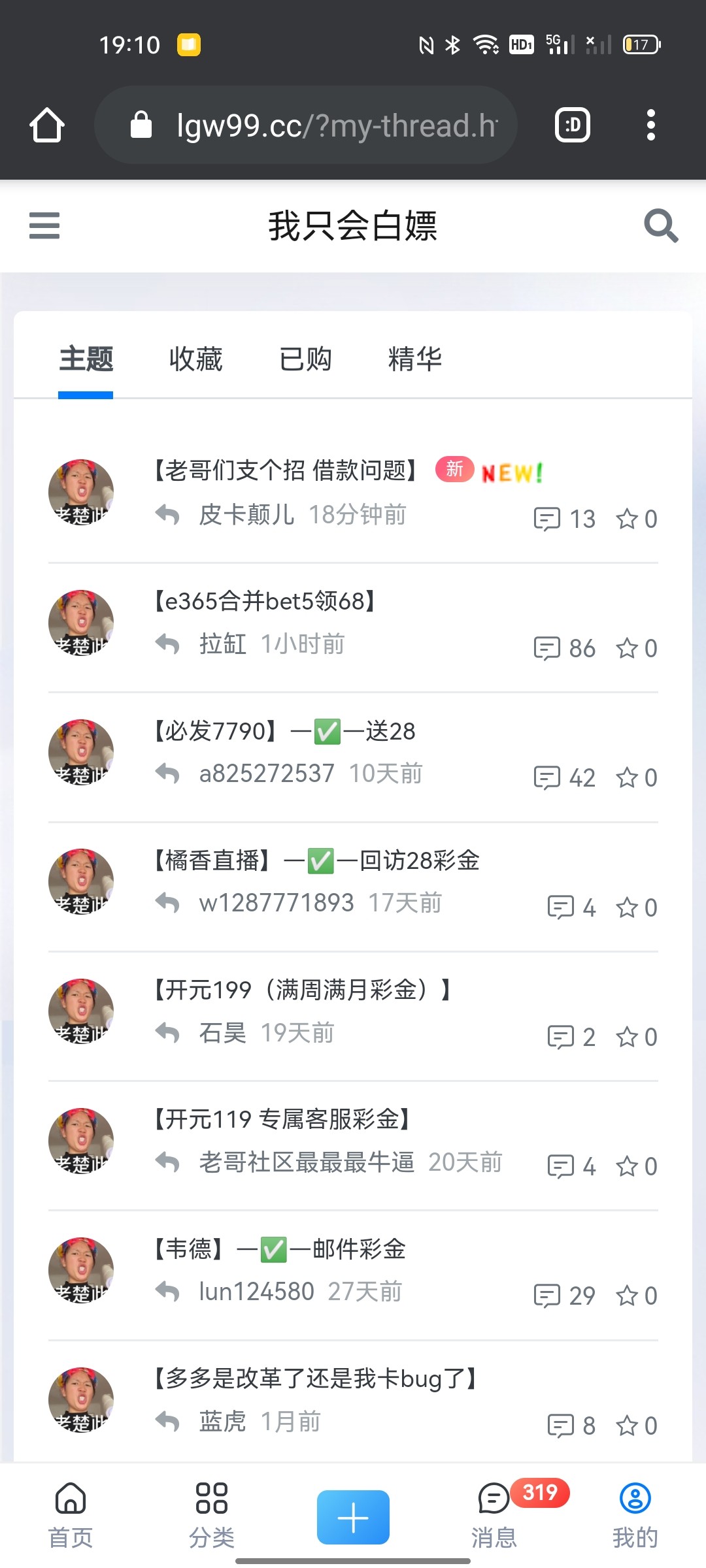Tap the search magnifier icon
Viewport: 706px width, 1568px height.
pos(661,225)
